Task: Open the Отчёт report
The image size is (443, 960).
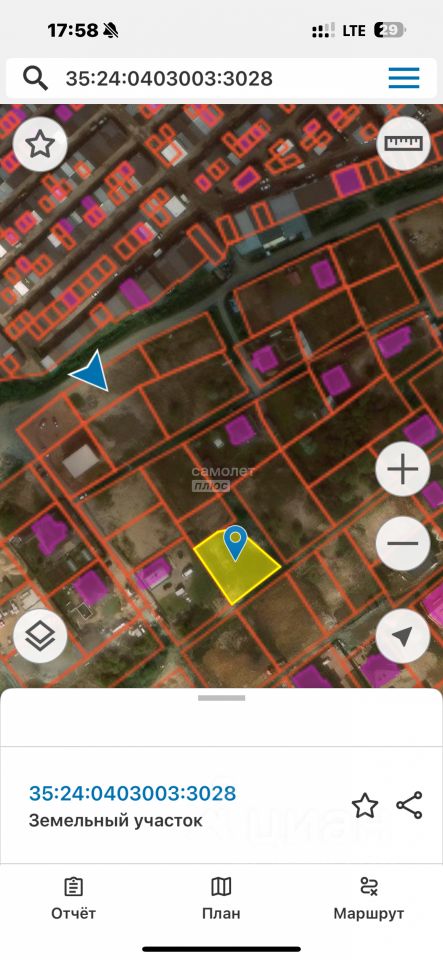Action: [73, 899]
